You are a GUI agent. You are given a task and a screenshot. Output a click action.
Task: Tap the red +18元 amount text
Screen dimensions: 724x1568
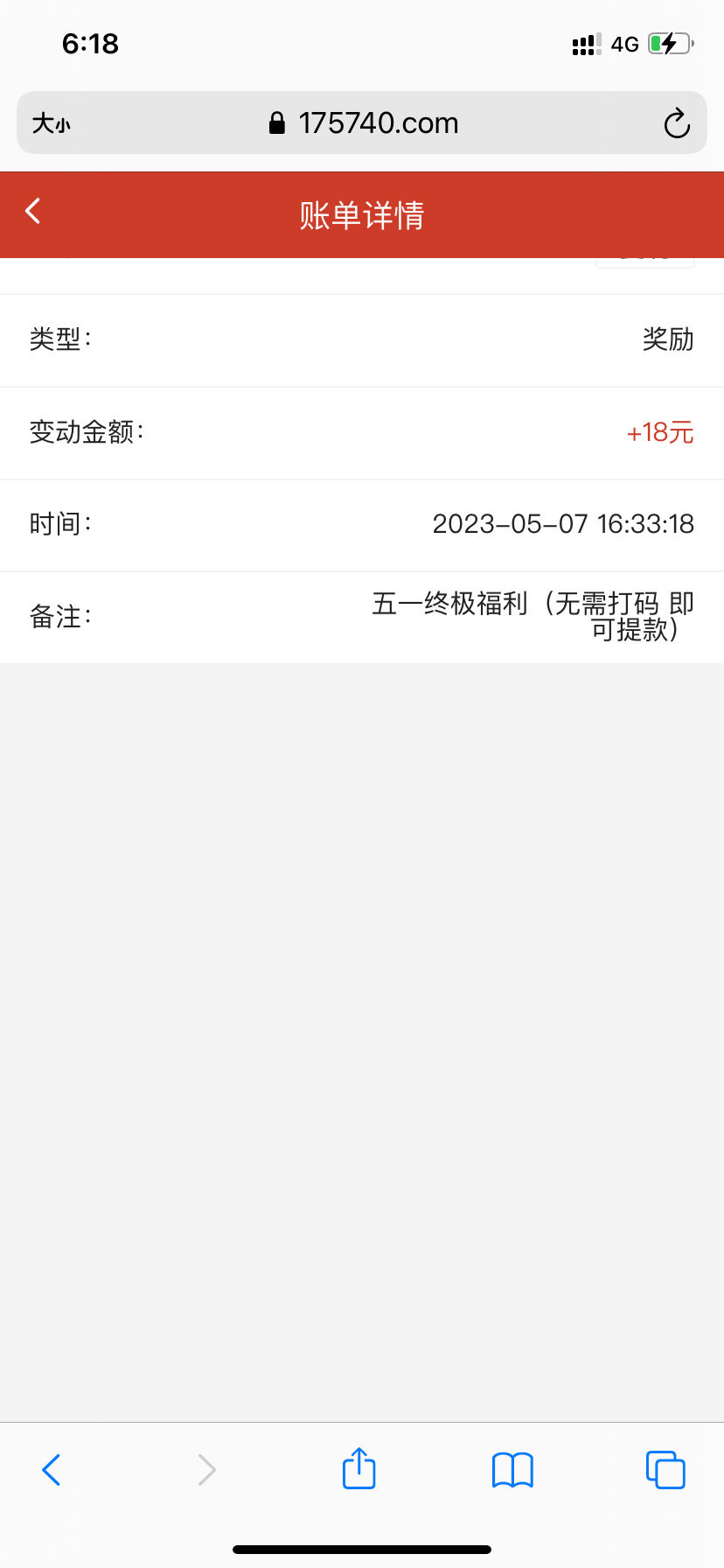[x=659, y=432]
